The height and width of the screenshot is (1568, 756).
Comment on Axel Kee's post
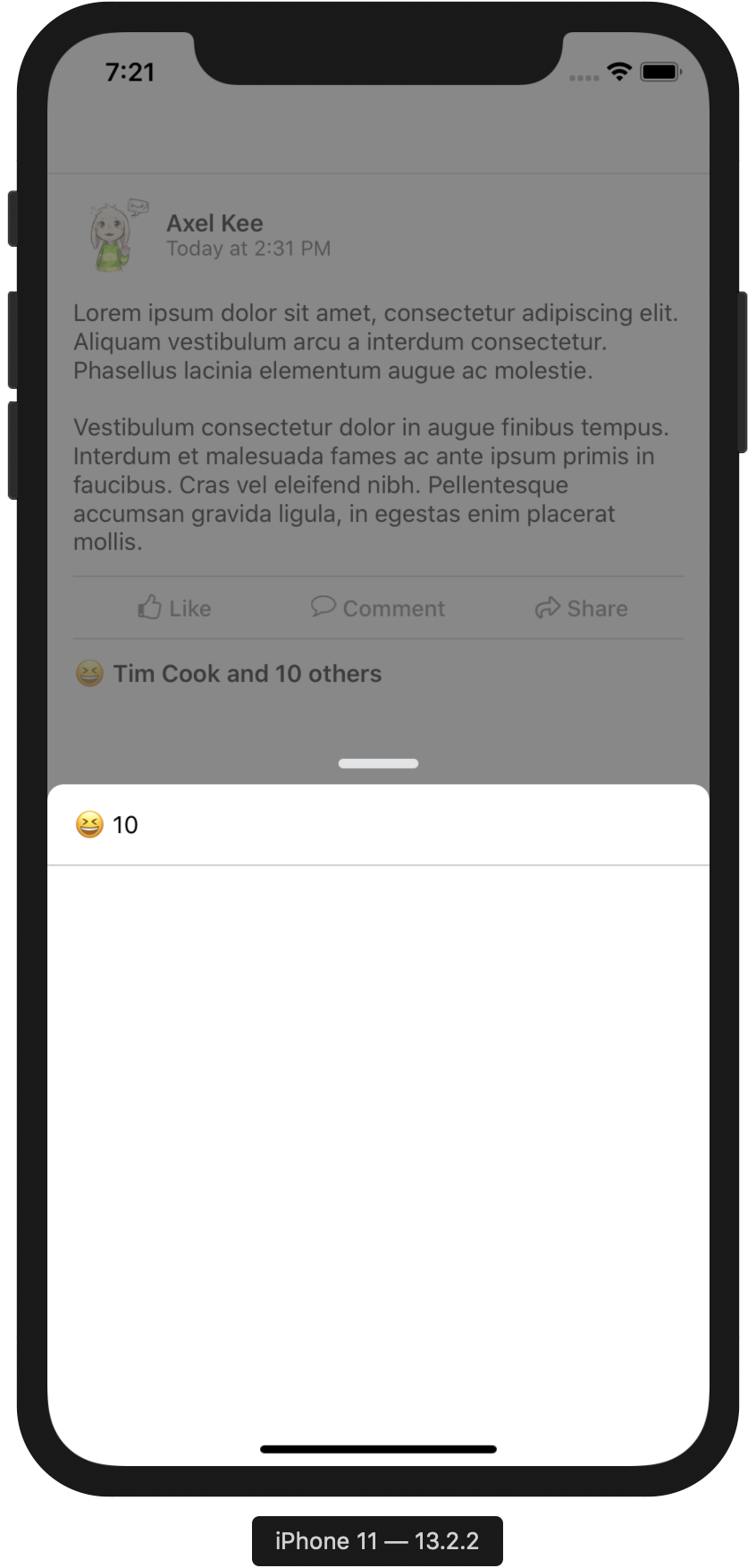click(x=378, y=608)
